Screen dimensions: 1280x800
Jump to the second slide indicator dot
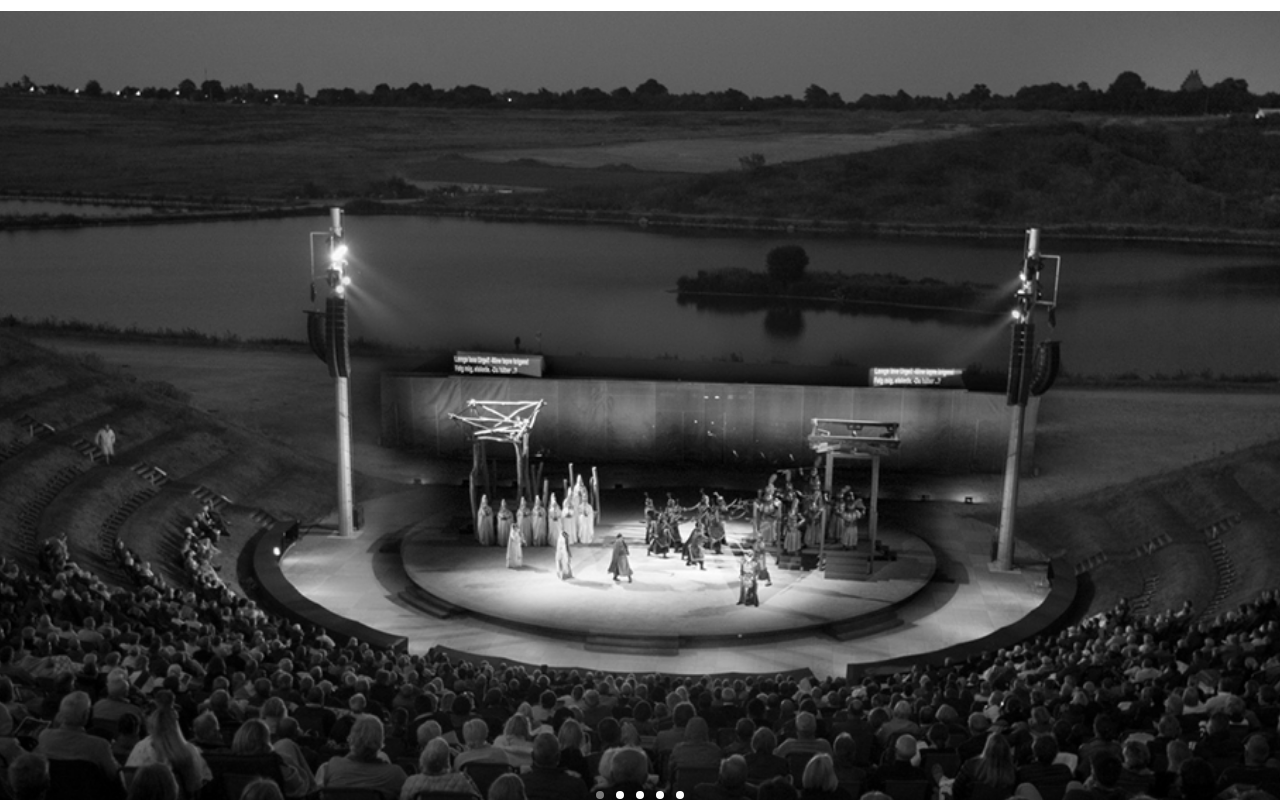pos(620,795)
